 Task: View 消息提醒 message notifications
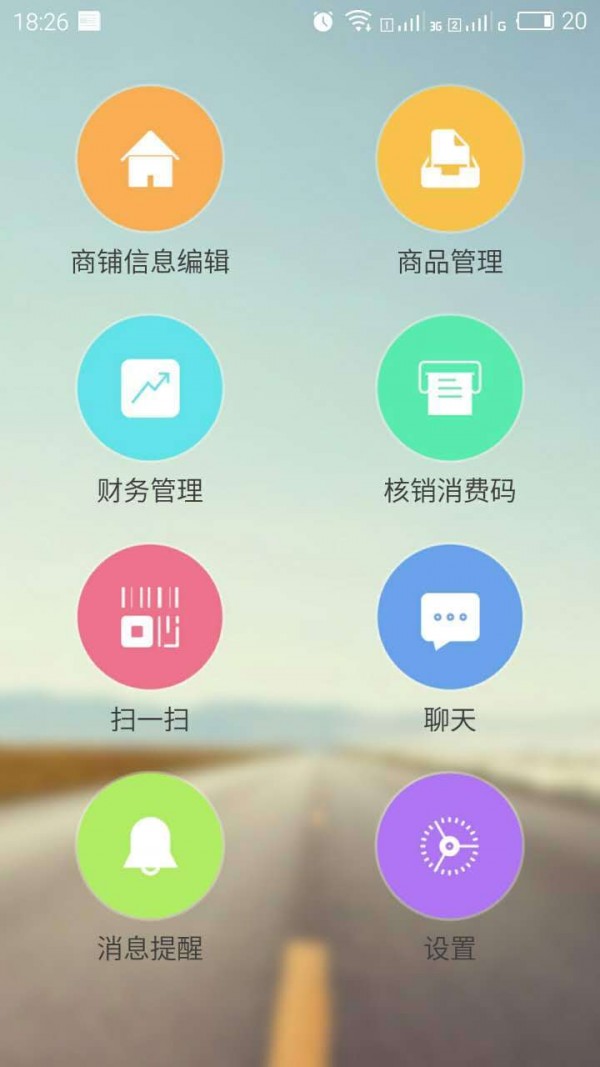click(150, 846)
